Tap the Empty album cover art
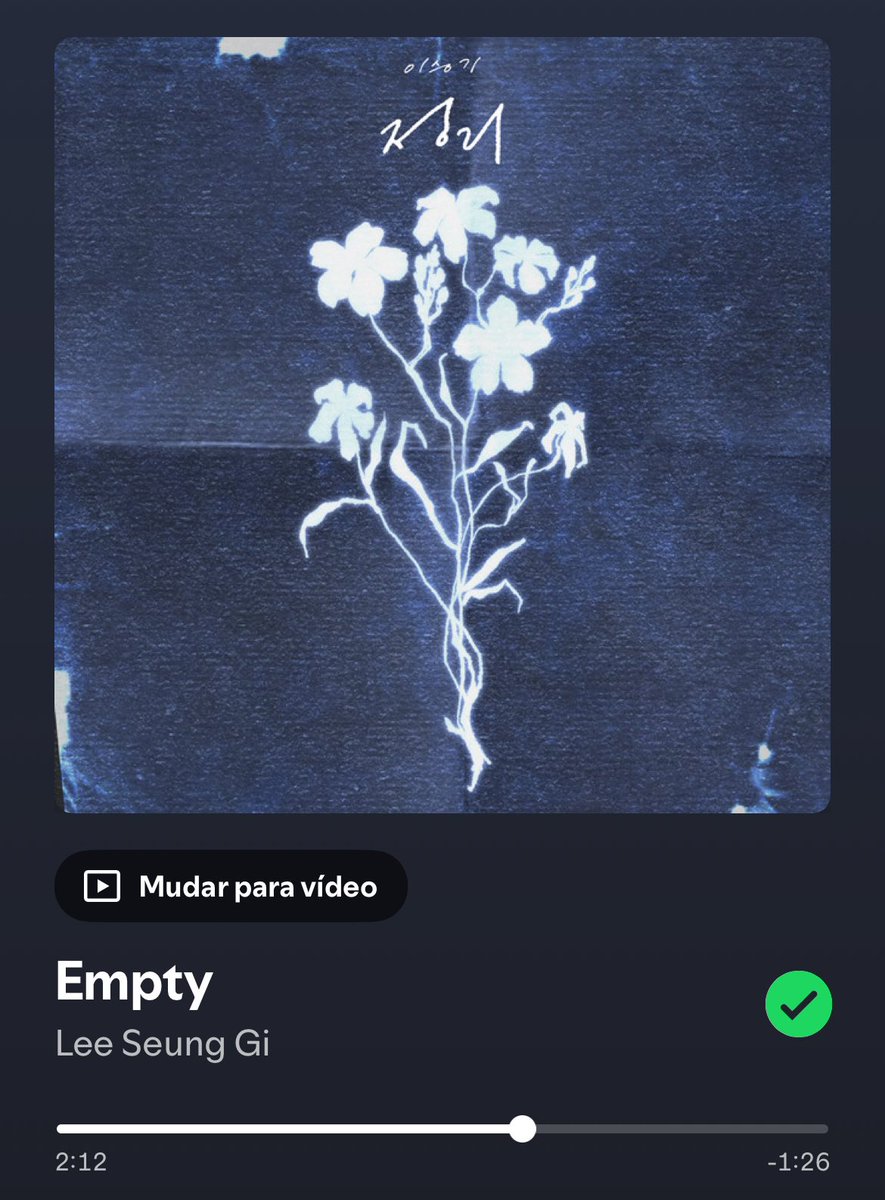 [442, 425]
